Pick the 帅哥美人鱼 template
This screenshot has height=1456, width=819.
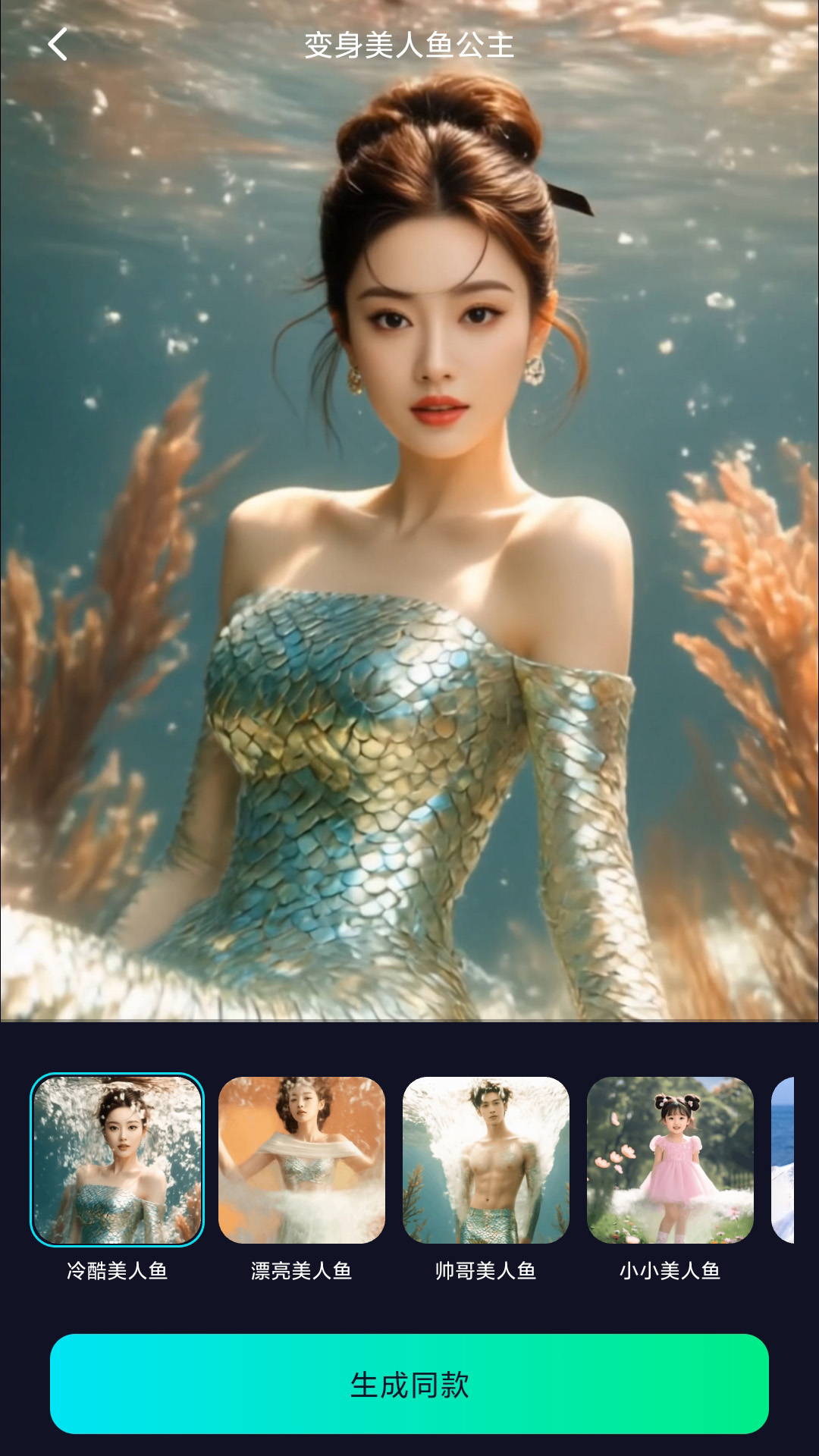coord(486,1159)
